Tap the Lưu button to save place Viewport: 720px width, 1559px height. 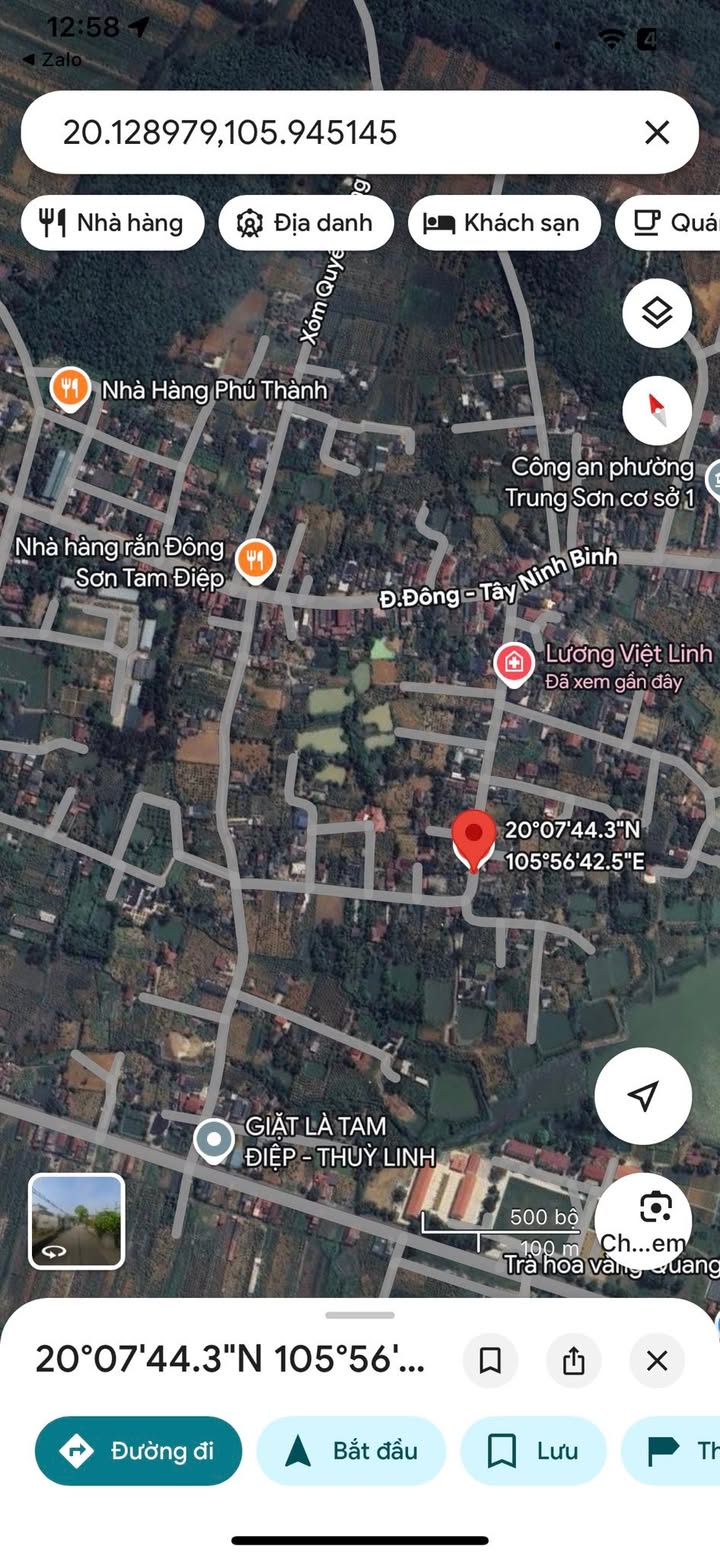tap(533, 1451)
